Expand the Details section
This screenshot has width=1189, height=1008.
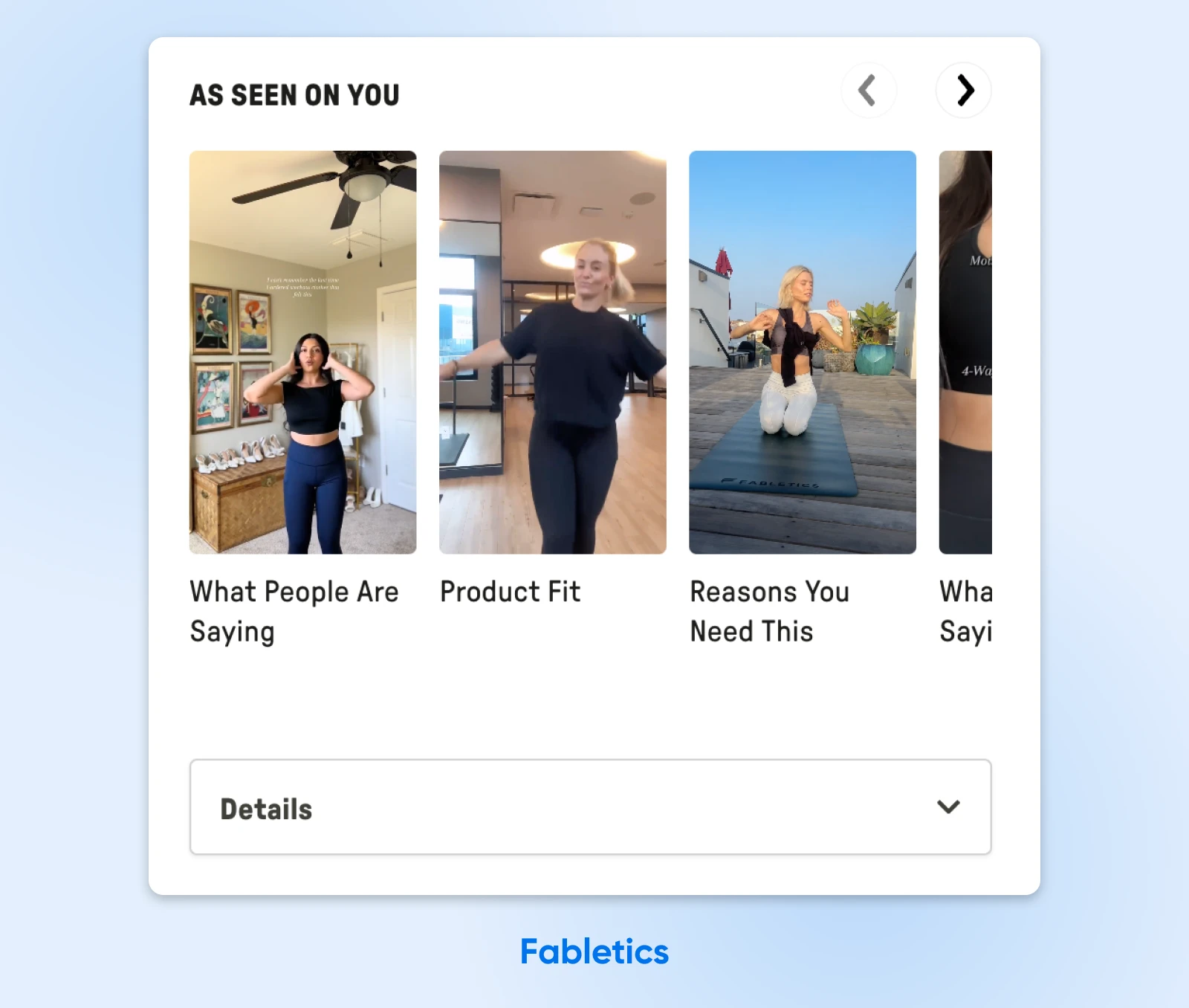(x=590, y=807)
